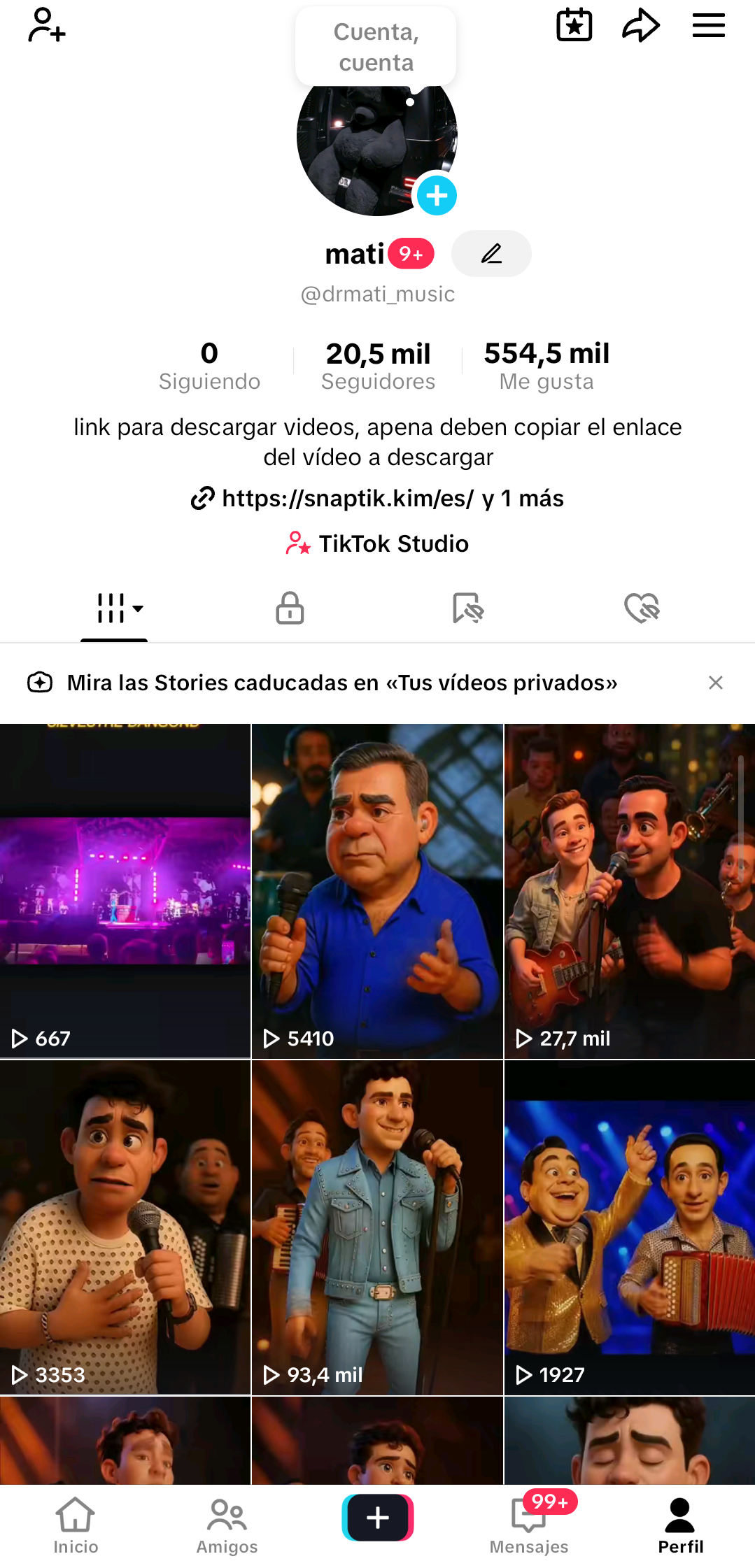Create a new post with plus button
The image size is (755, 1568).
378,1518
